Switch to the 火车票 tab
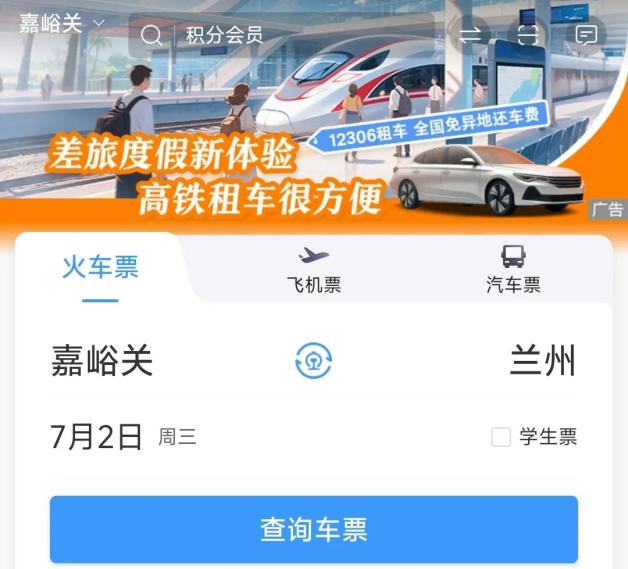The width and height of the screenshot is (628, 569). pos(100,268)
